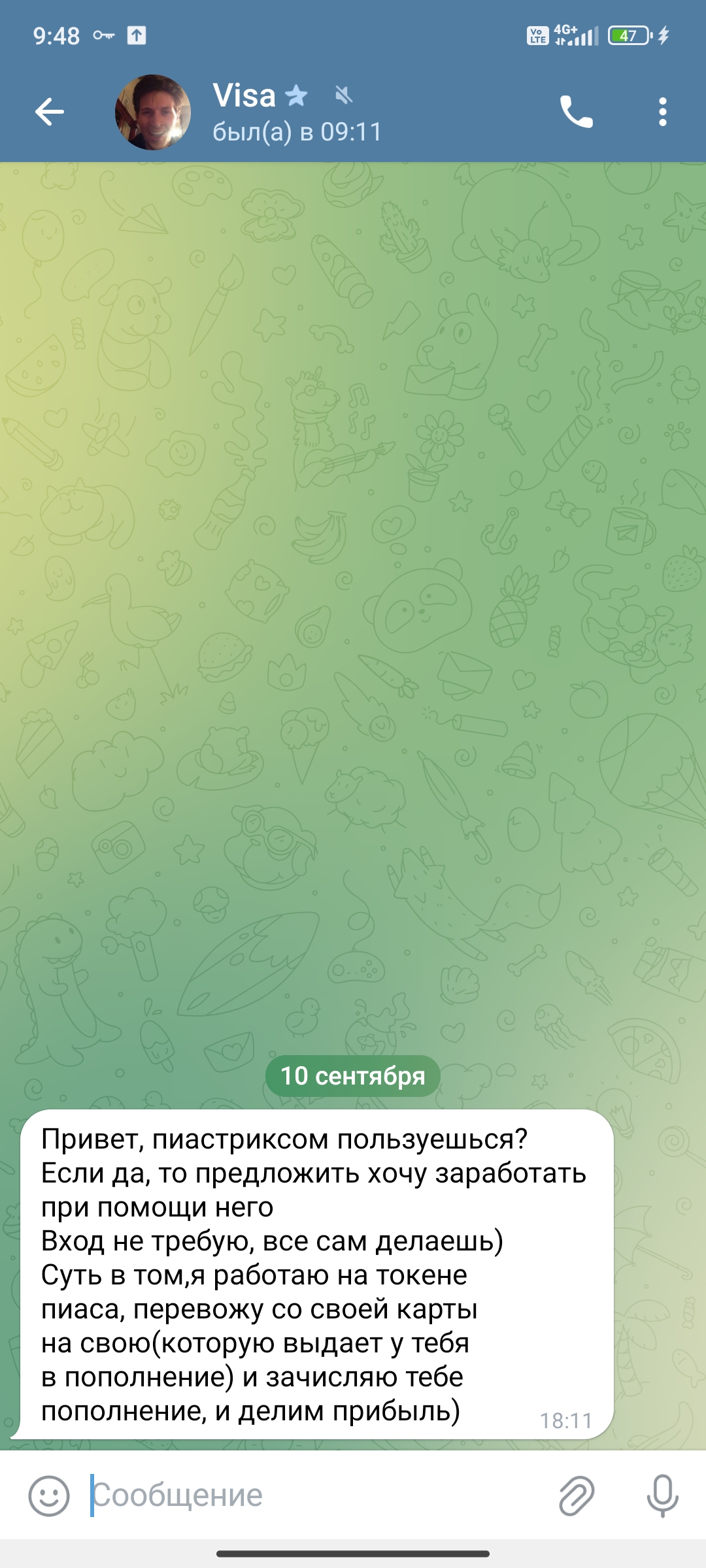Open Visa's profile photo
The image size is (706, 1568).
[153, 112]
